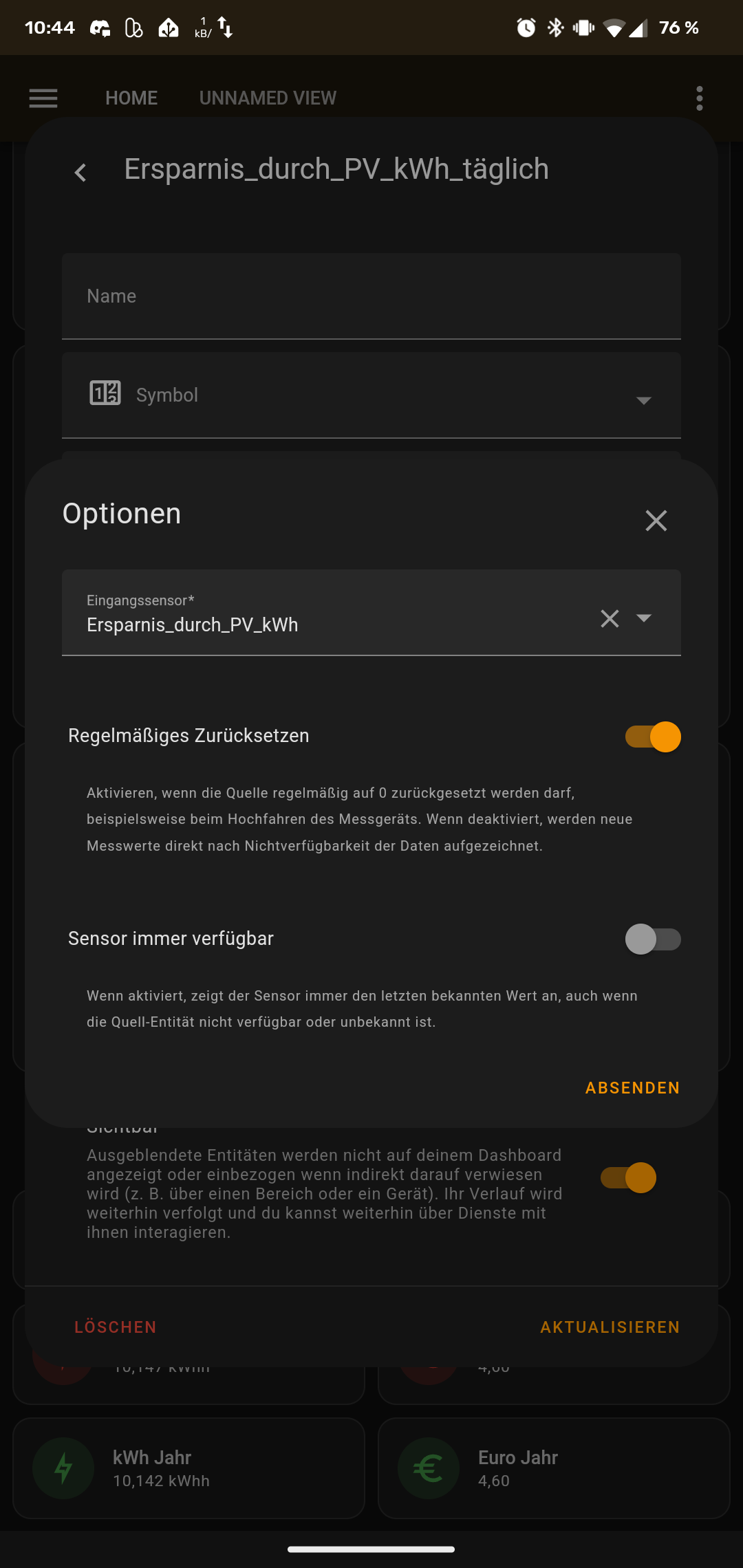
Task: Disable Regelmäßiges Zurücksetzen switch
Action: point(652,737)
